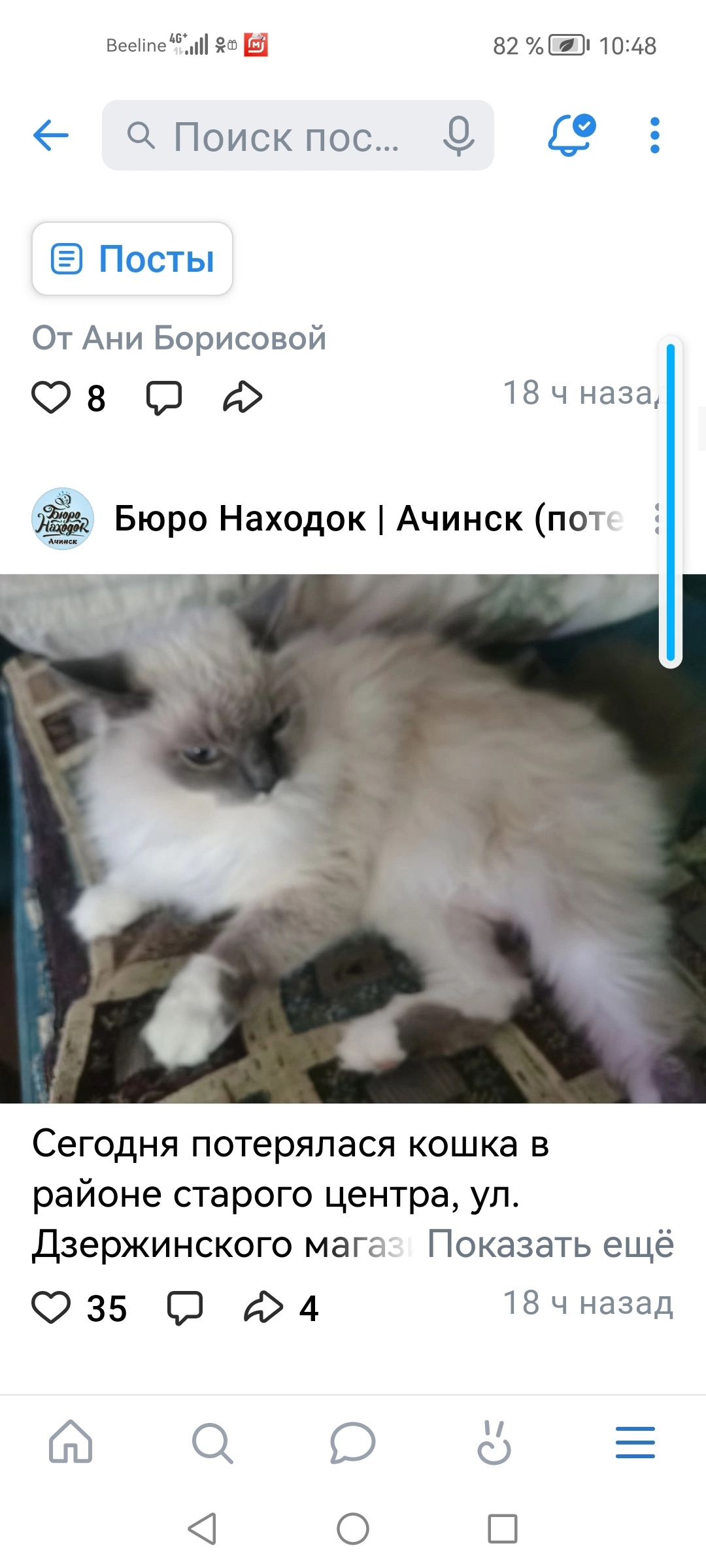The image size is (706, 1568).
Task: Expand text with Показать ещё
Action: point(550,1244)
